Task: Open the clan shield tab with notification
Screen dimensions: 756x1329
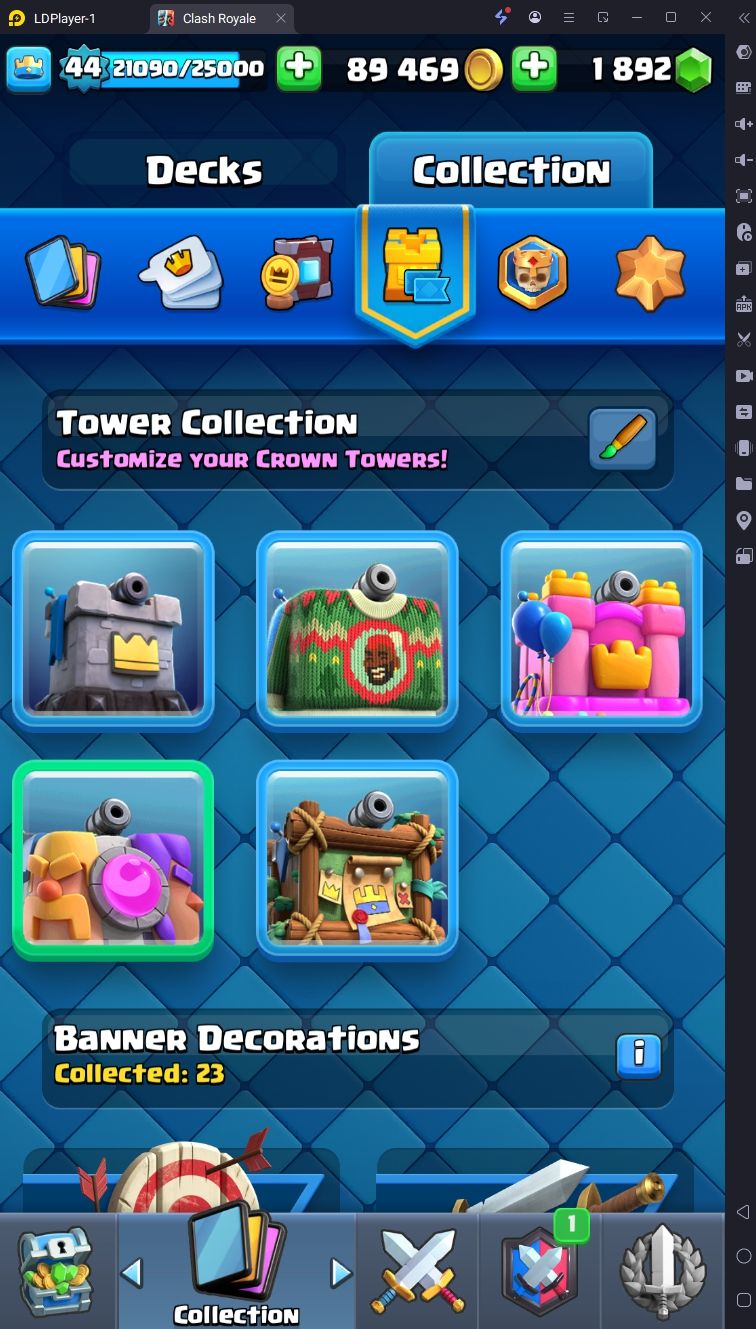Action: coord(540,1271)
